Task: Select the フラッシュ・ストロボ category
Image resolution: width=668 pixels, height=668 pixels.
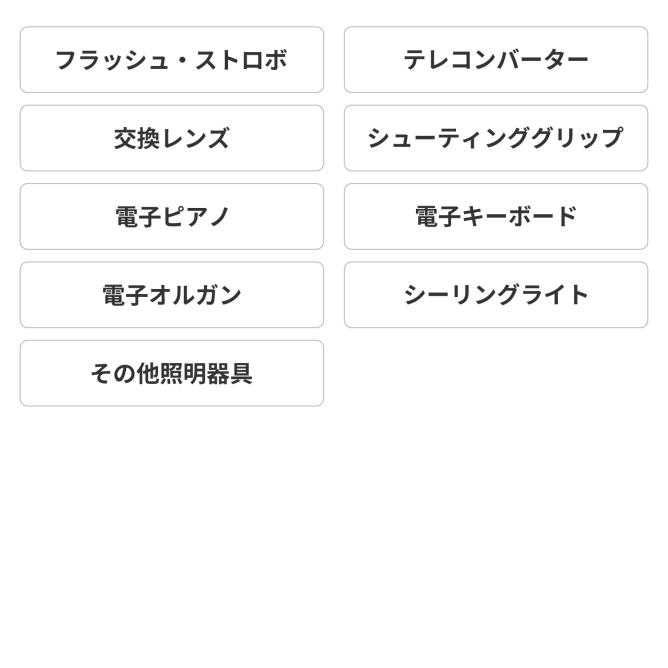Action: coord(171,60)
